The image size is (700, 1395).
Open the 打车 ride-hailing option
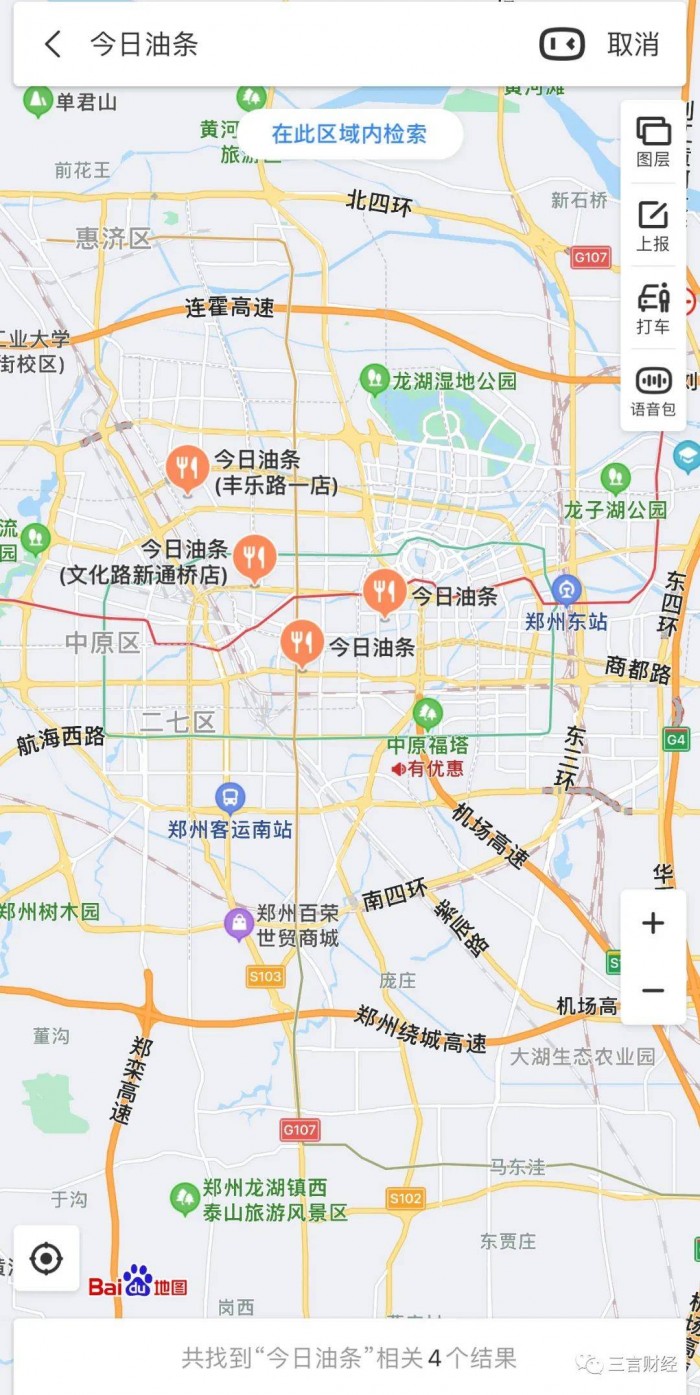click(653, 308)
